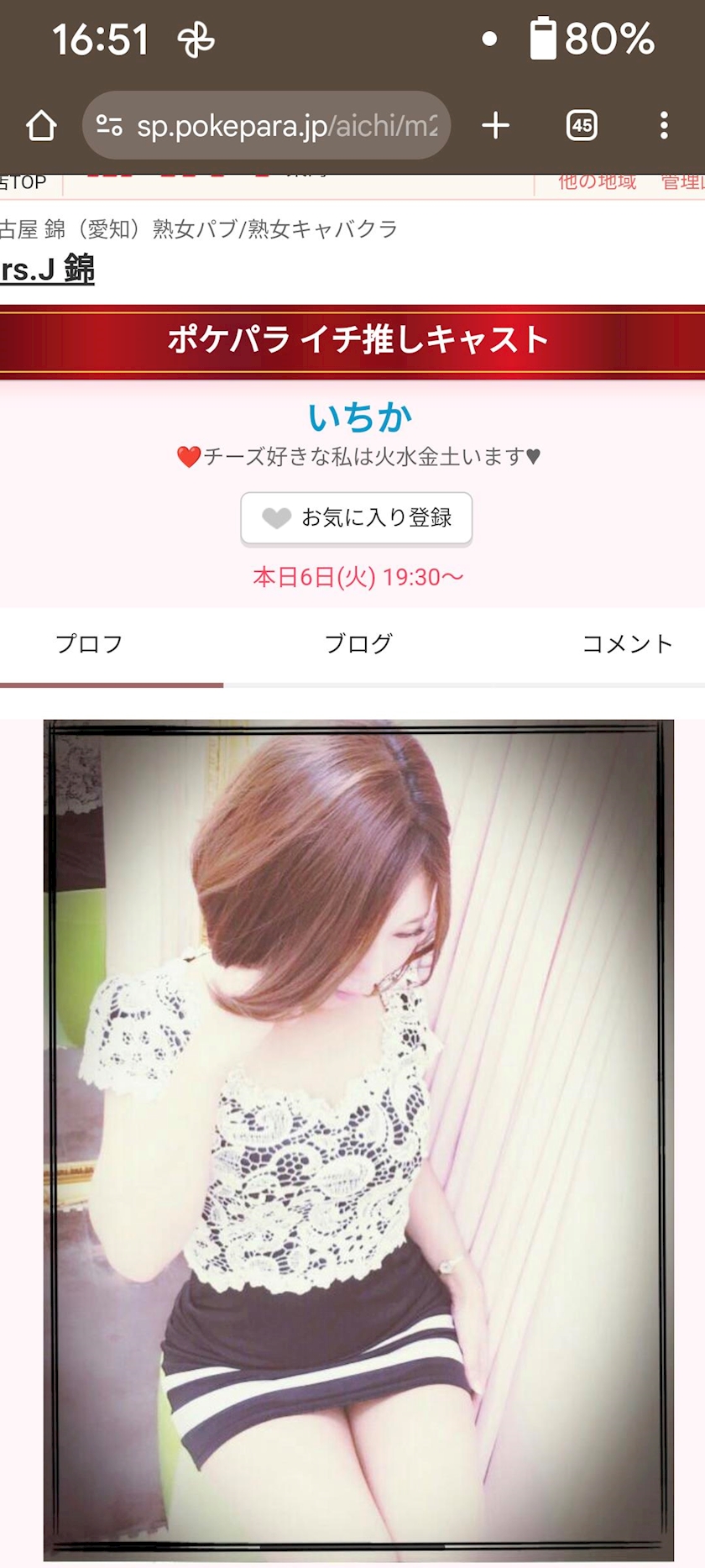The height and width of the screenshot is (1568, 705).
Task: Open a new browser tab
Action: [496, 126]
